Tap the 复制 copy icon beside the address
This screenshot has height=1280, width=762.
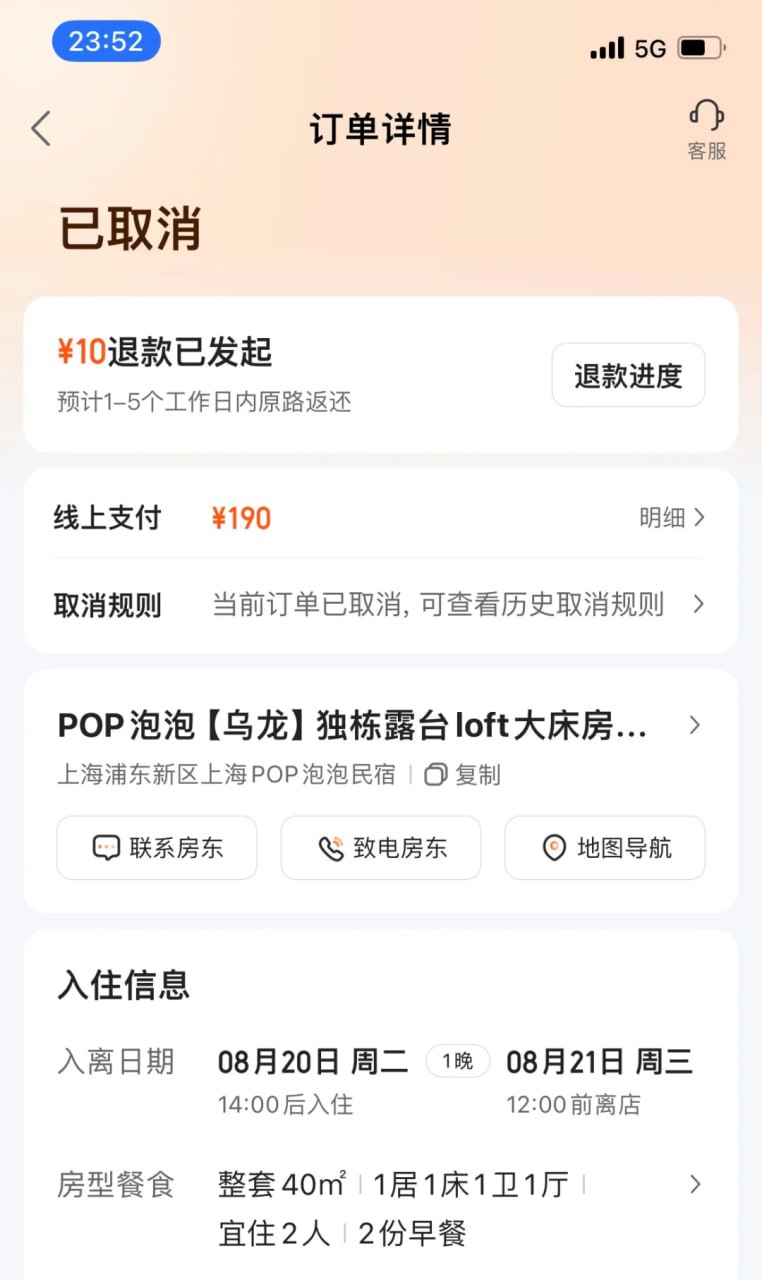click(x=434, y=776)
